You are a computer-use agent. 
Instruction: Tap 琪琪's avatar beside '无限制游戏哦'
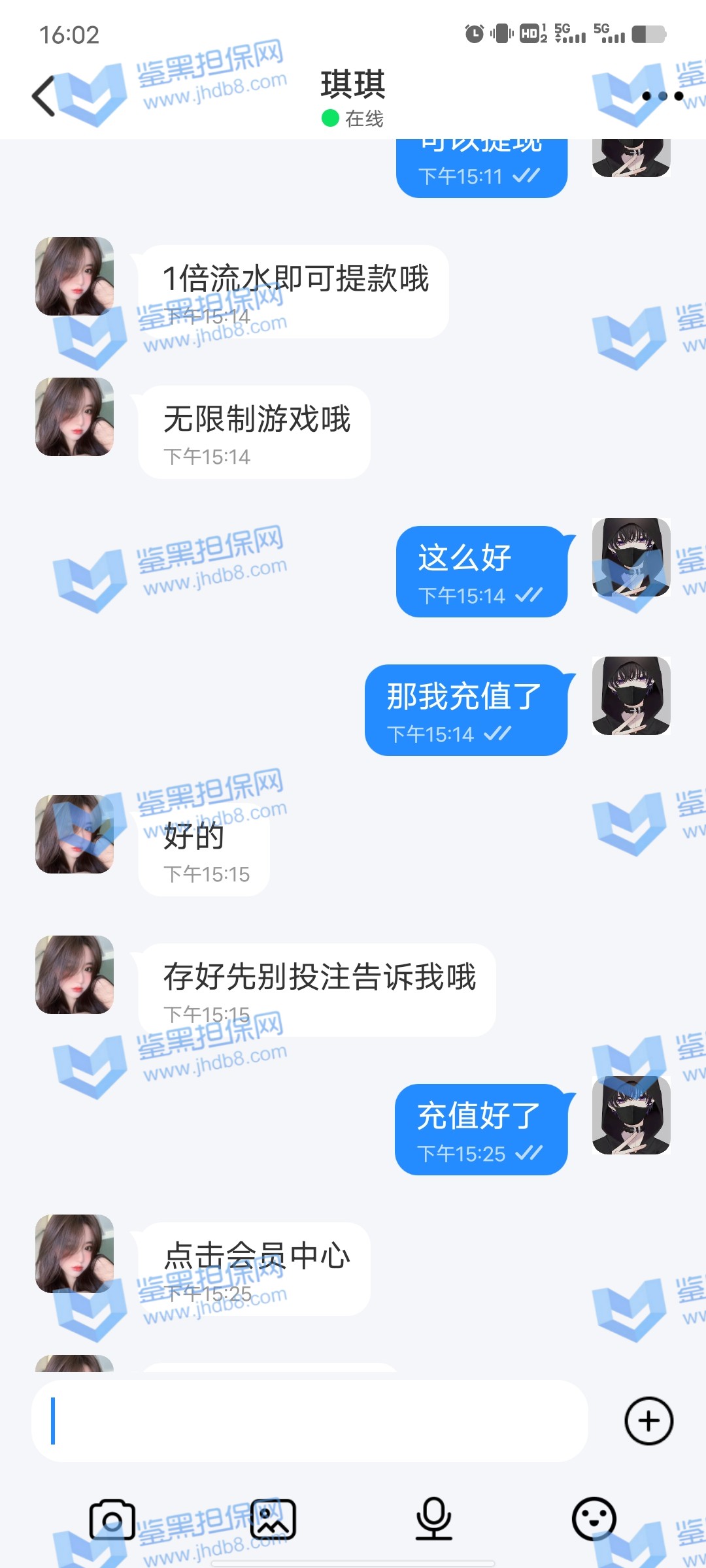(75, 417)
